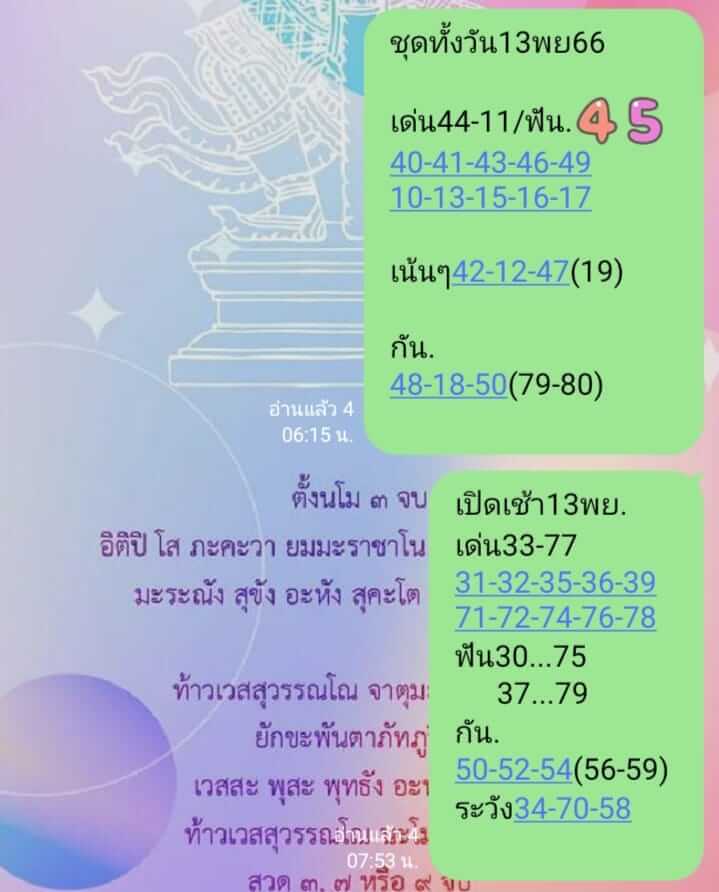Screen dimensions: 719x892
Task: Tap the 40-41-43-46-49 number link
Action: pos(490,162)
